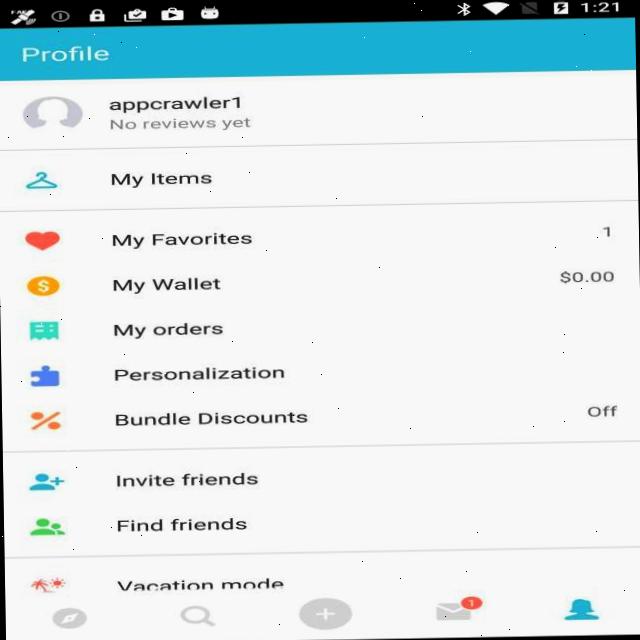Tap the plus button to add item
Viewport: 640px width, 640px height.
pyautogui.click(x=325, y=614)
